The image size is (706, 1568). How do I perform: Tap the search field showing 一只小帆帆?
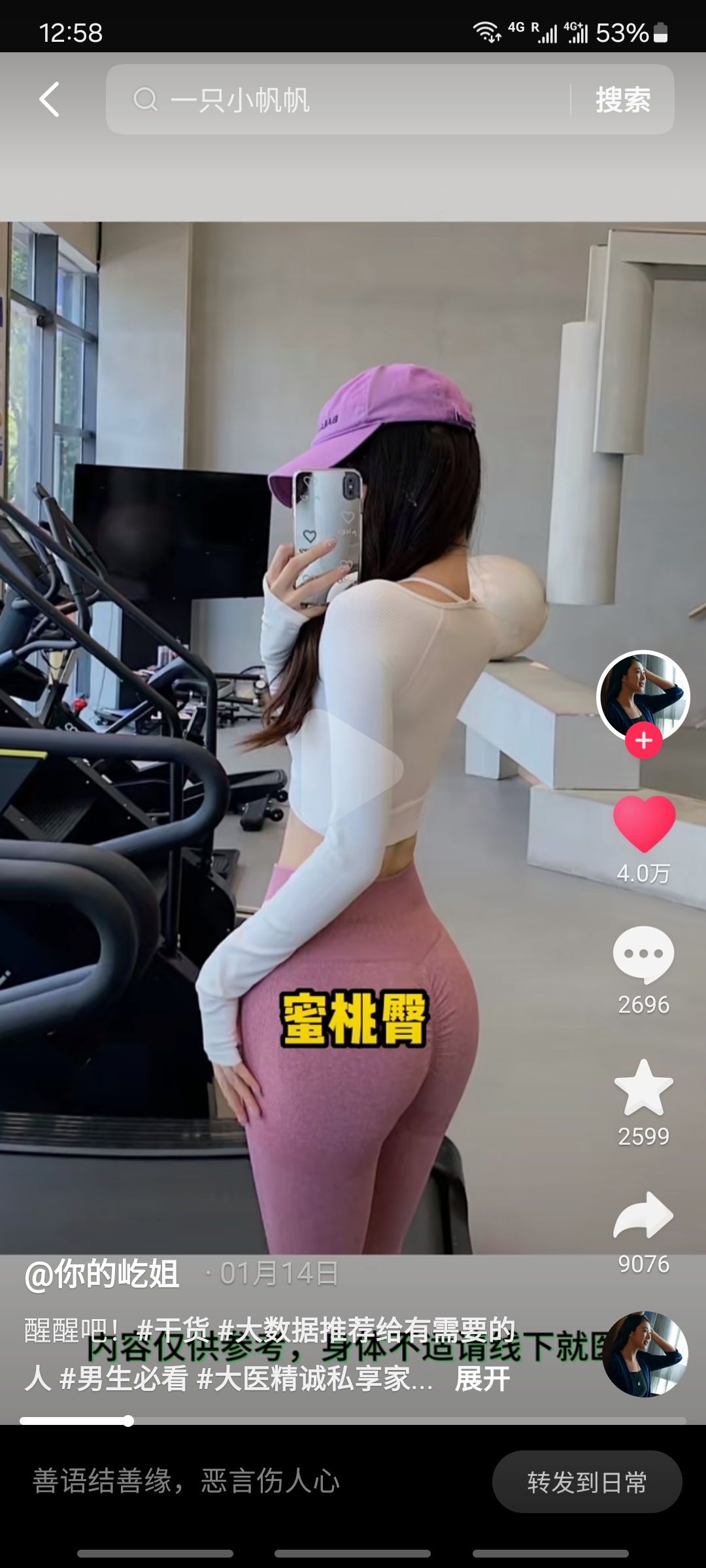click(340, 99)
